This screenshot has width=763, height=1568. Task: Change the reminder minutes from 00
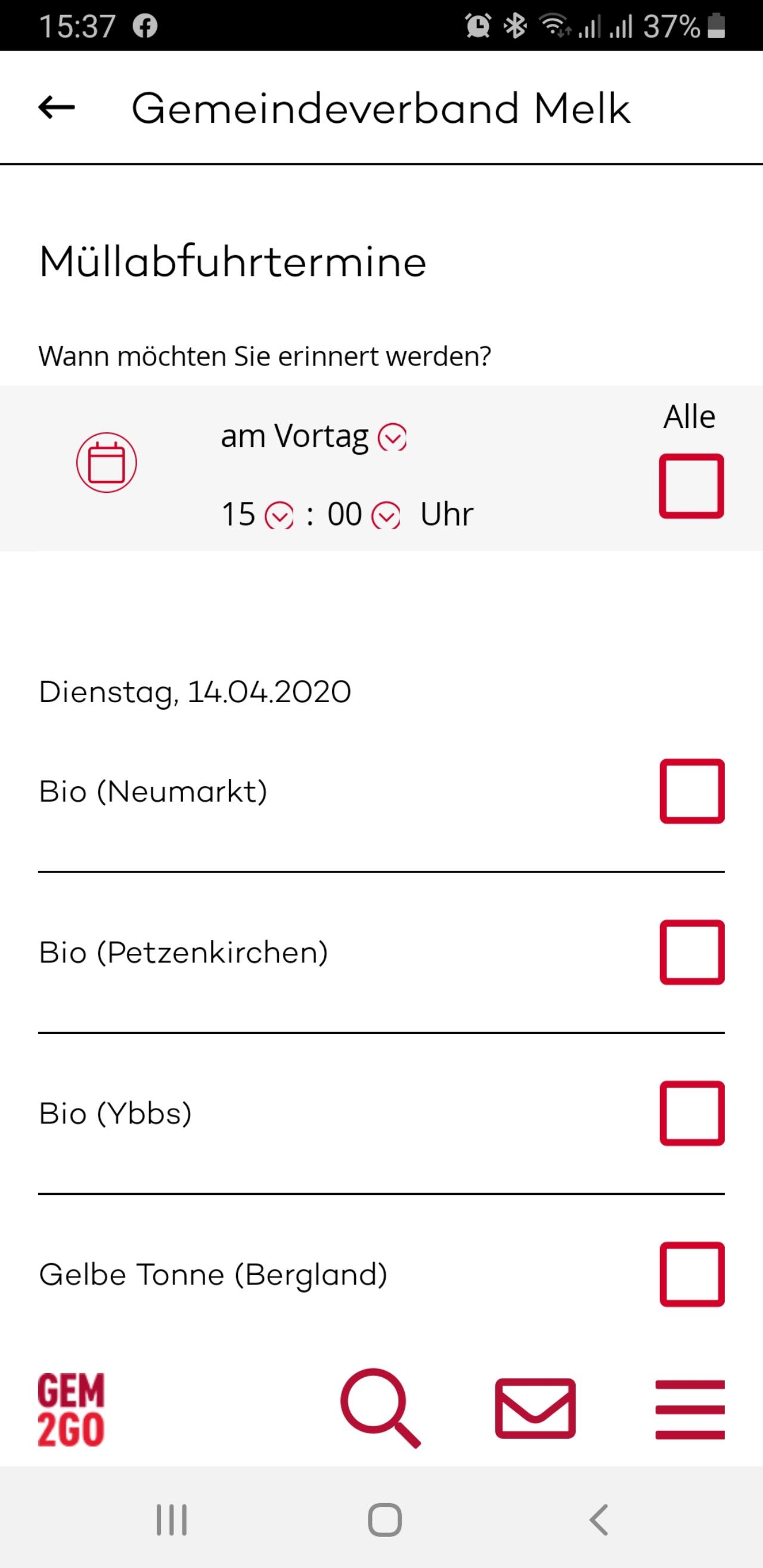pos(364,514)
